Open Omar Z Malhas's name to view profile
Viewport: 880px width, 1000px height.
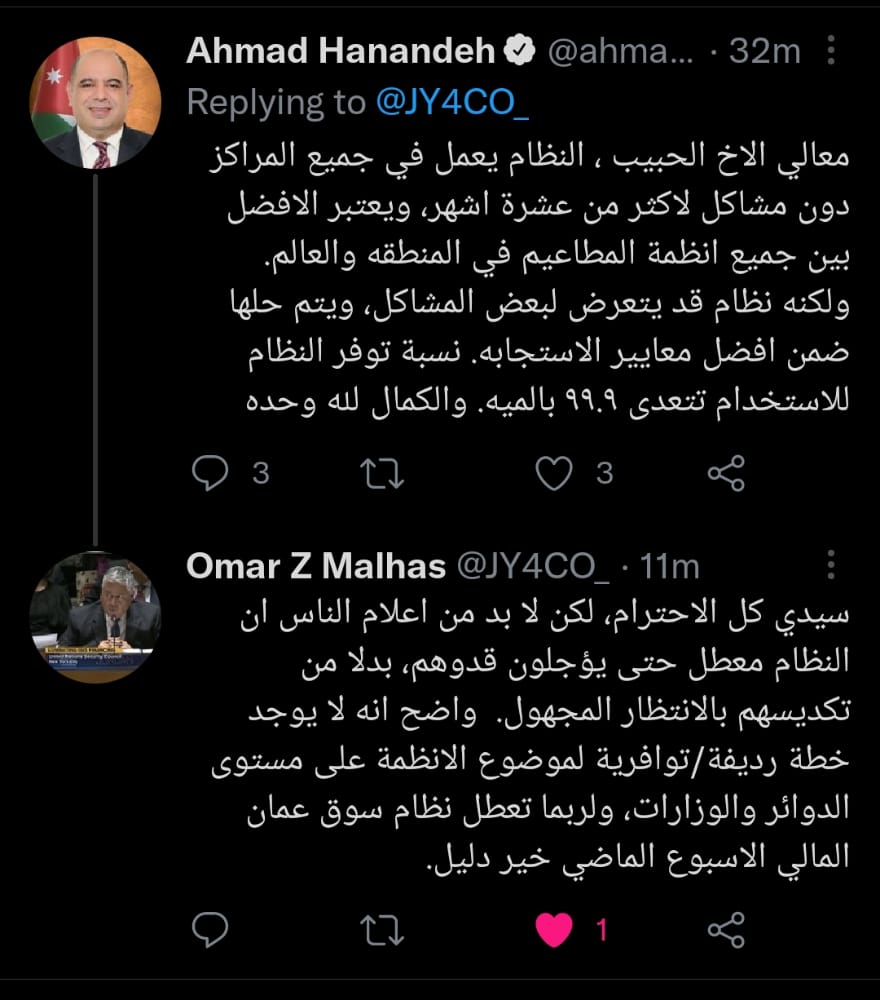pyautogui.click(x=316, y=567)
